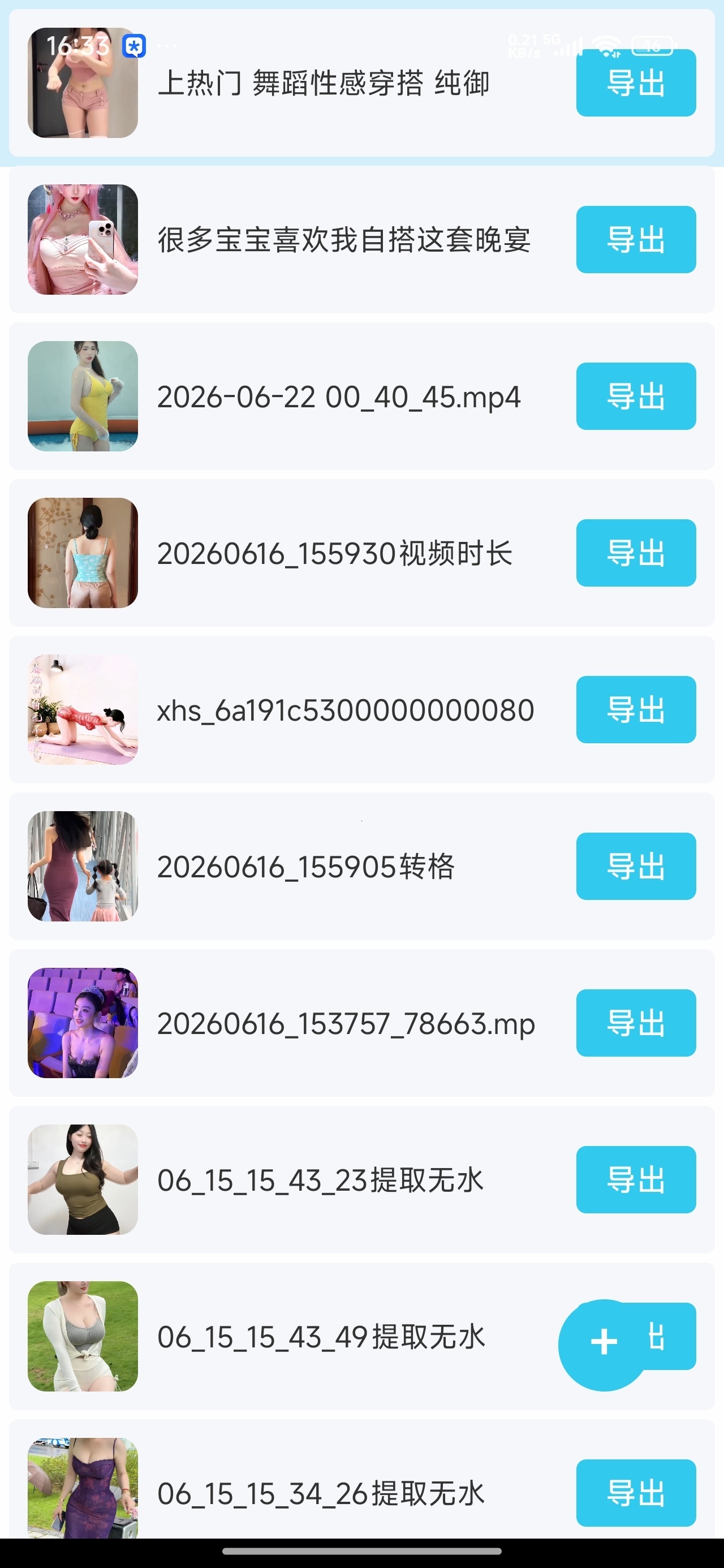Open the 06_15_15_43_49提取无水 video row

[x=361, y=1337]
